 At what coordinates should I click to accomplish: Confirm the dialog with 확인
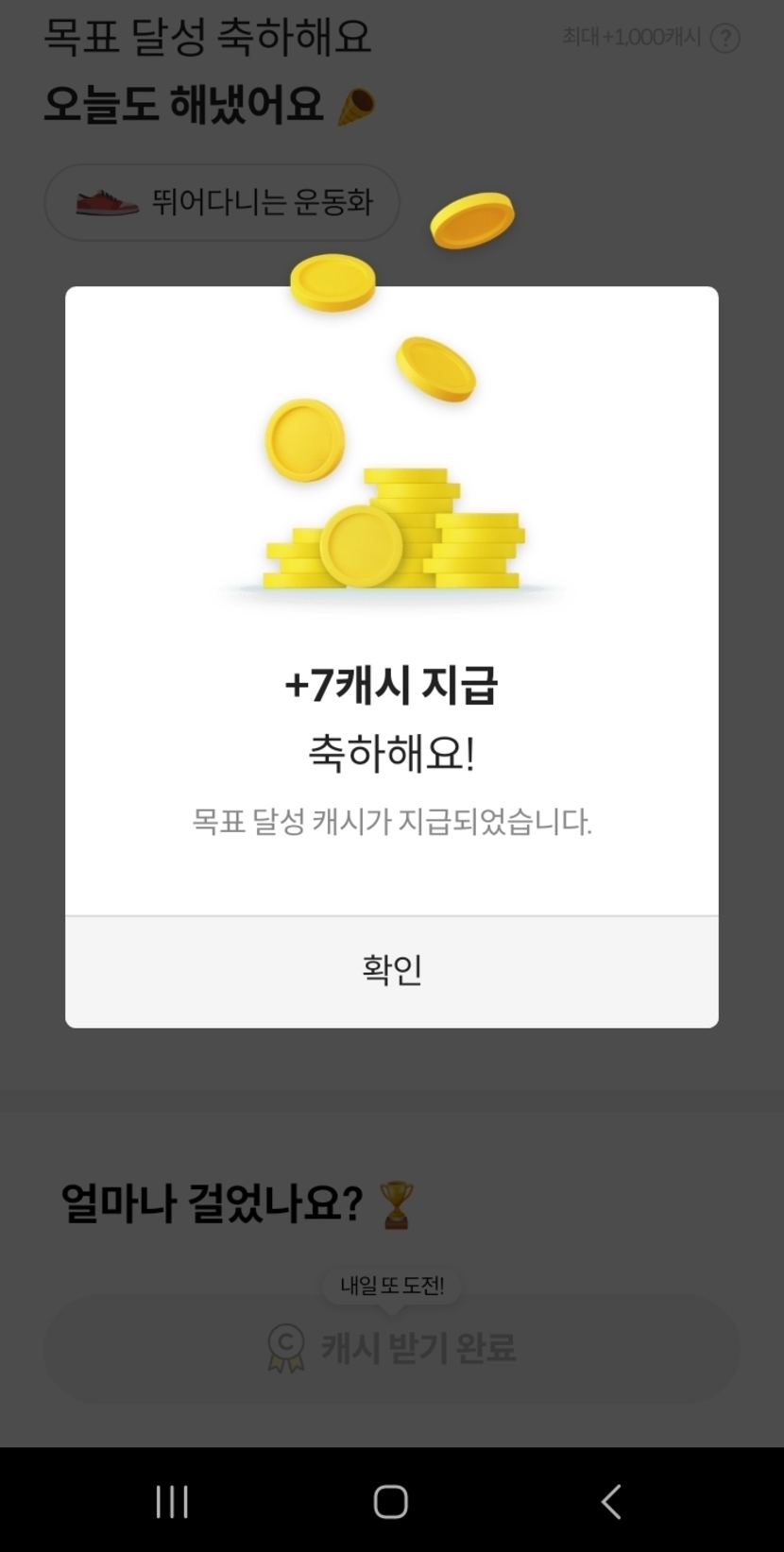click(x=391, y=970)
